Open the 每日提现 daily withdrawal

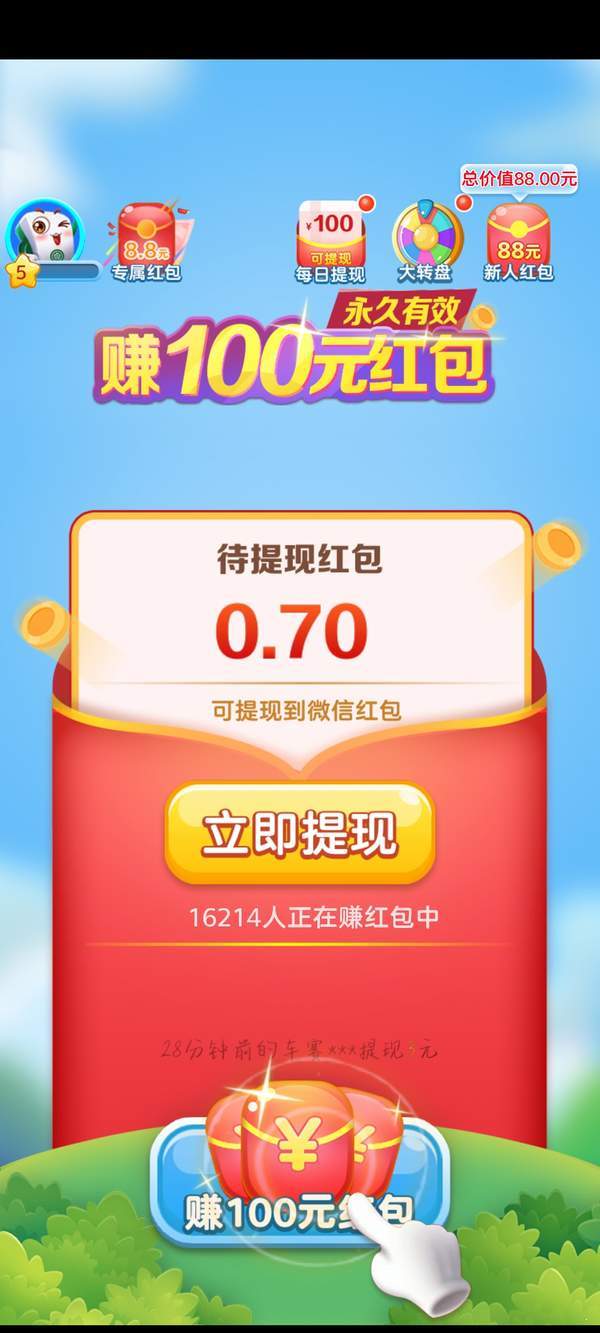pyautogui.click(x=330, y=240)
